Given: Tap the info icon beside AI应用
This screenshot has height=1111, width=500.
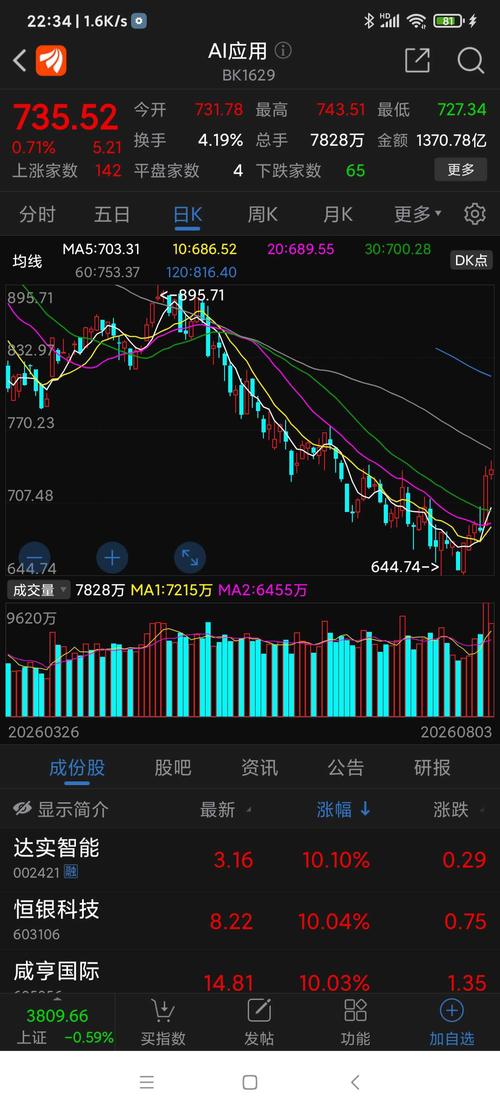Looking at the screenshot, I should (283, 51).
